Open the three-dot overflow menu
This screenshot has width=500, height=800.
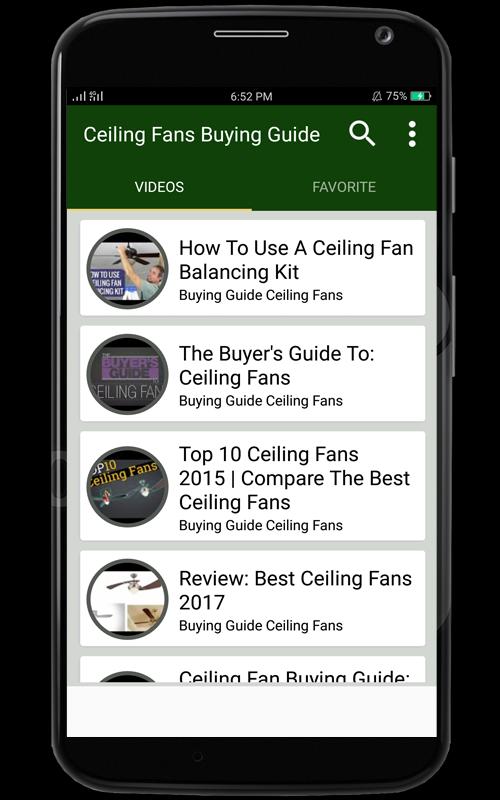[x=412, y=134]
